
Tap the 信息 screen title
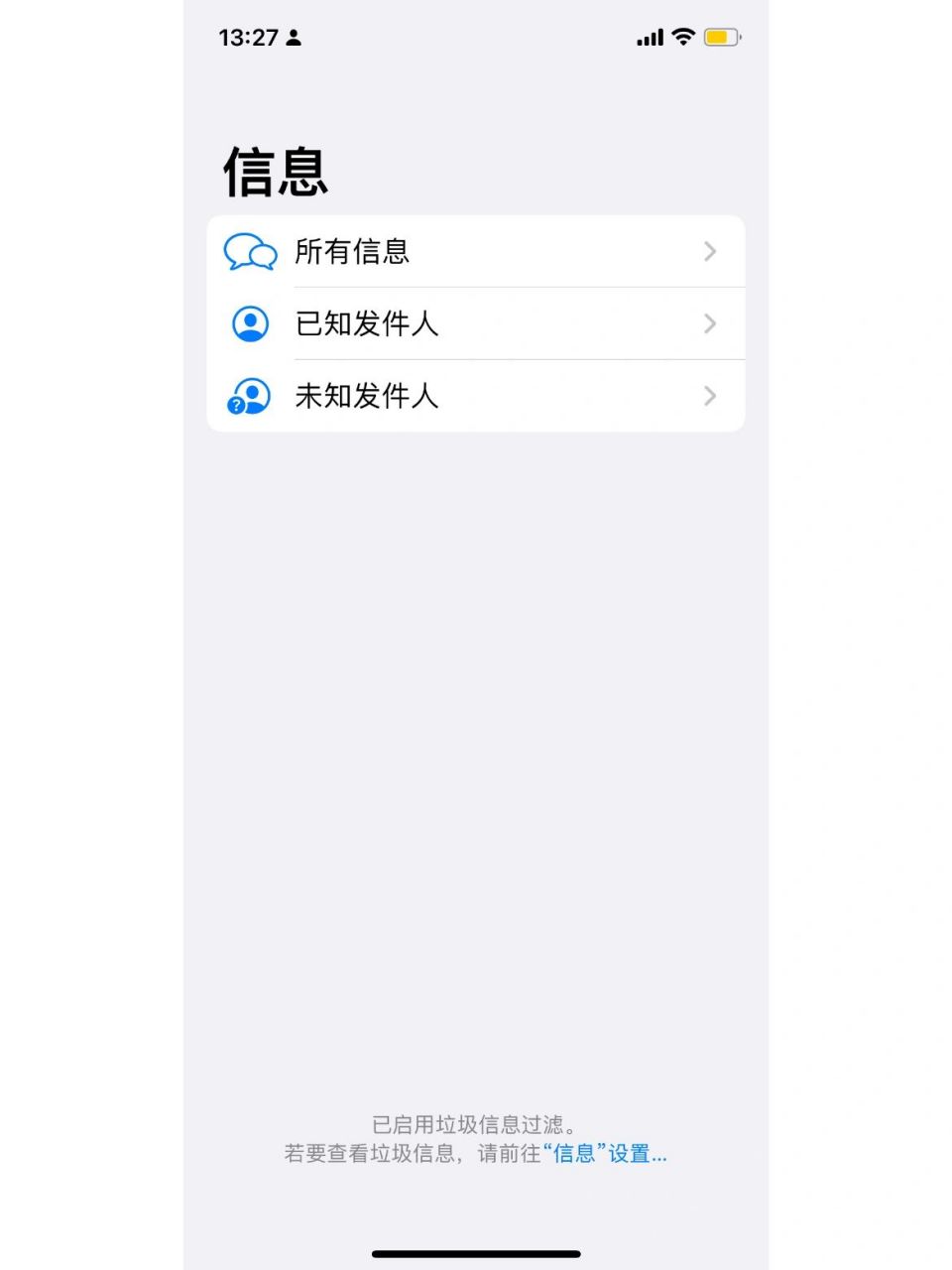point(276,172)
